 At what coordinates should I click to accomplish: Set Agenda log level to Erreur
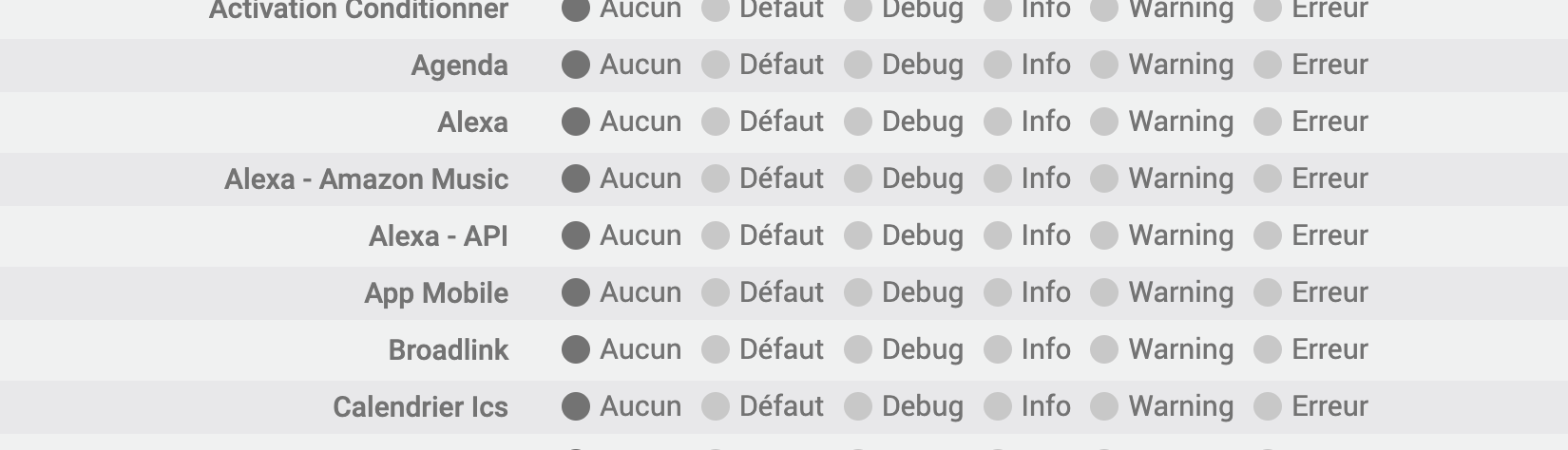tap(1268, 65)
